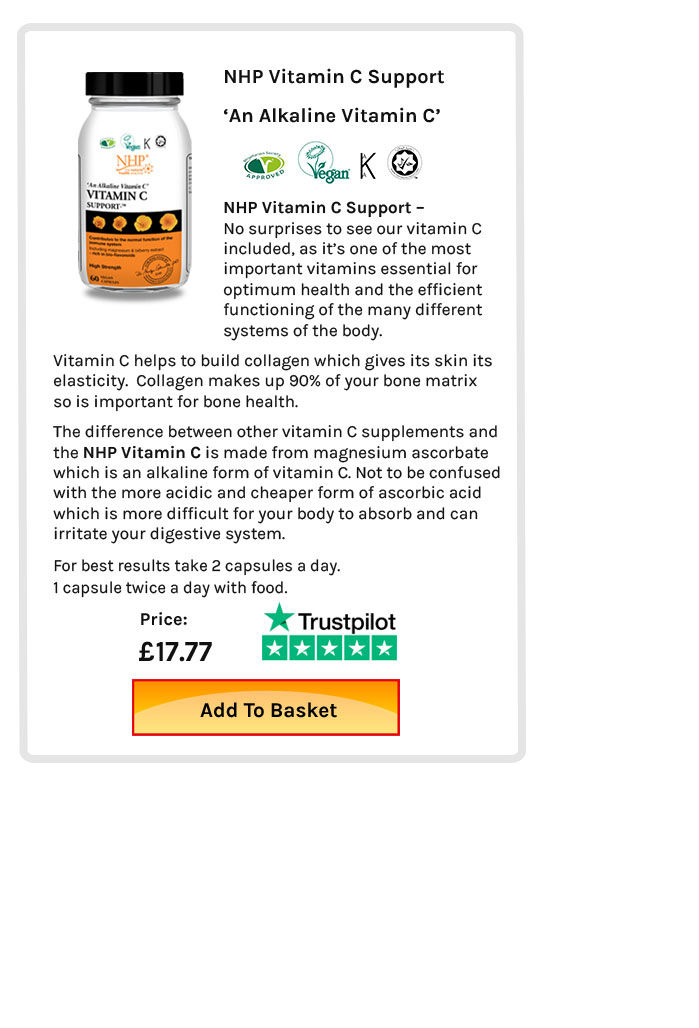Open the Trustpilot rating badge
The height and width of the screenshot is (1028, 699).
pos(329,632)
